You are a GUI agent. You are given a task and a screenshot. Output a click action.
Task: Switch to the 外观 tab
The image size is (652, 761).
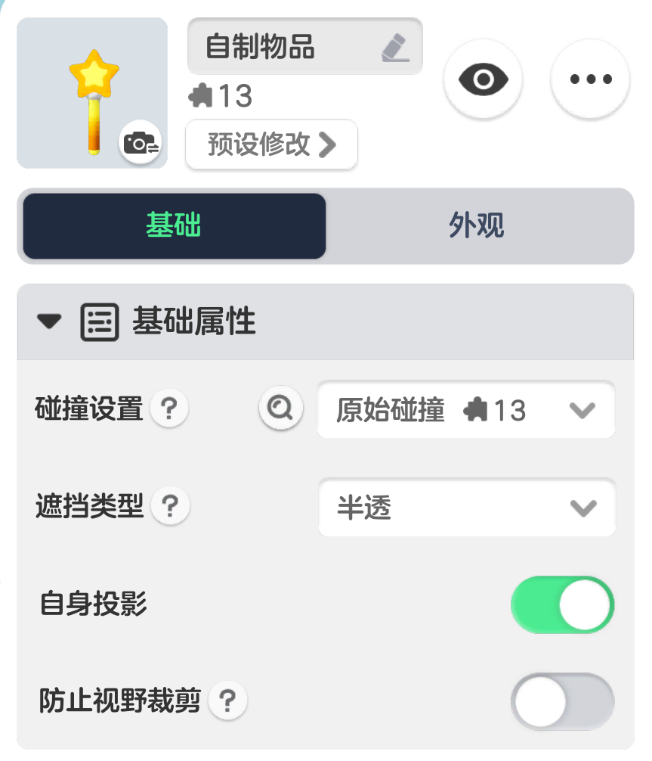click(x=477, y=226)
